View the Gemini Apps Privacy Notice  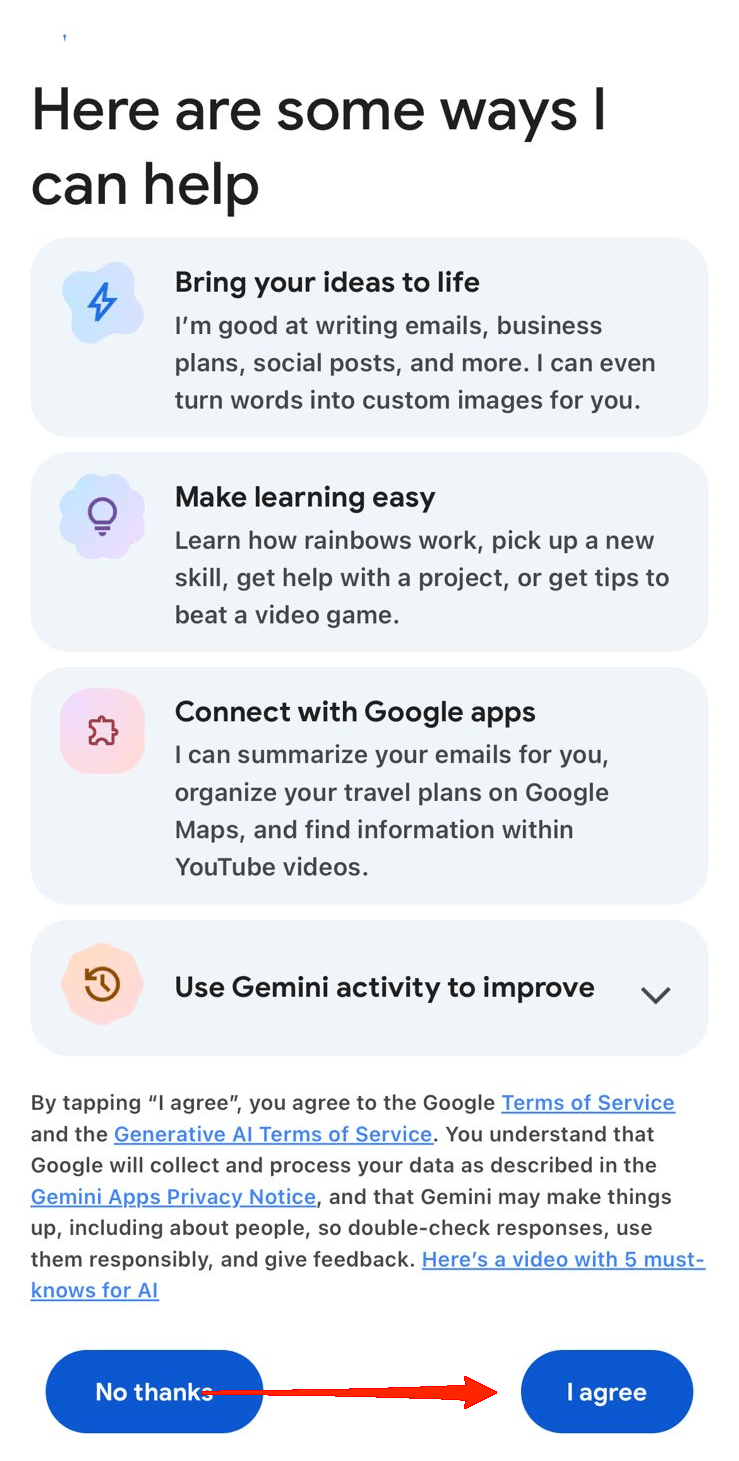(170, 1196)
